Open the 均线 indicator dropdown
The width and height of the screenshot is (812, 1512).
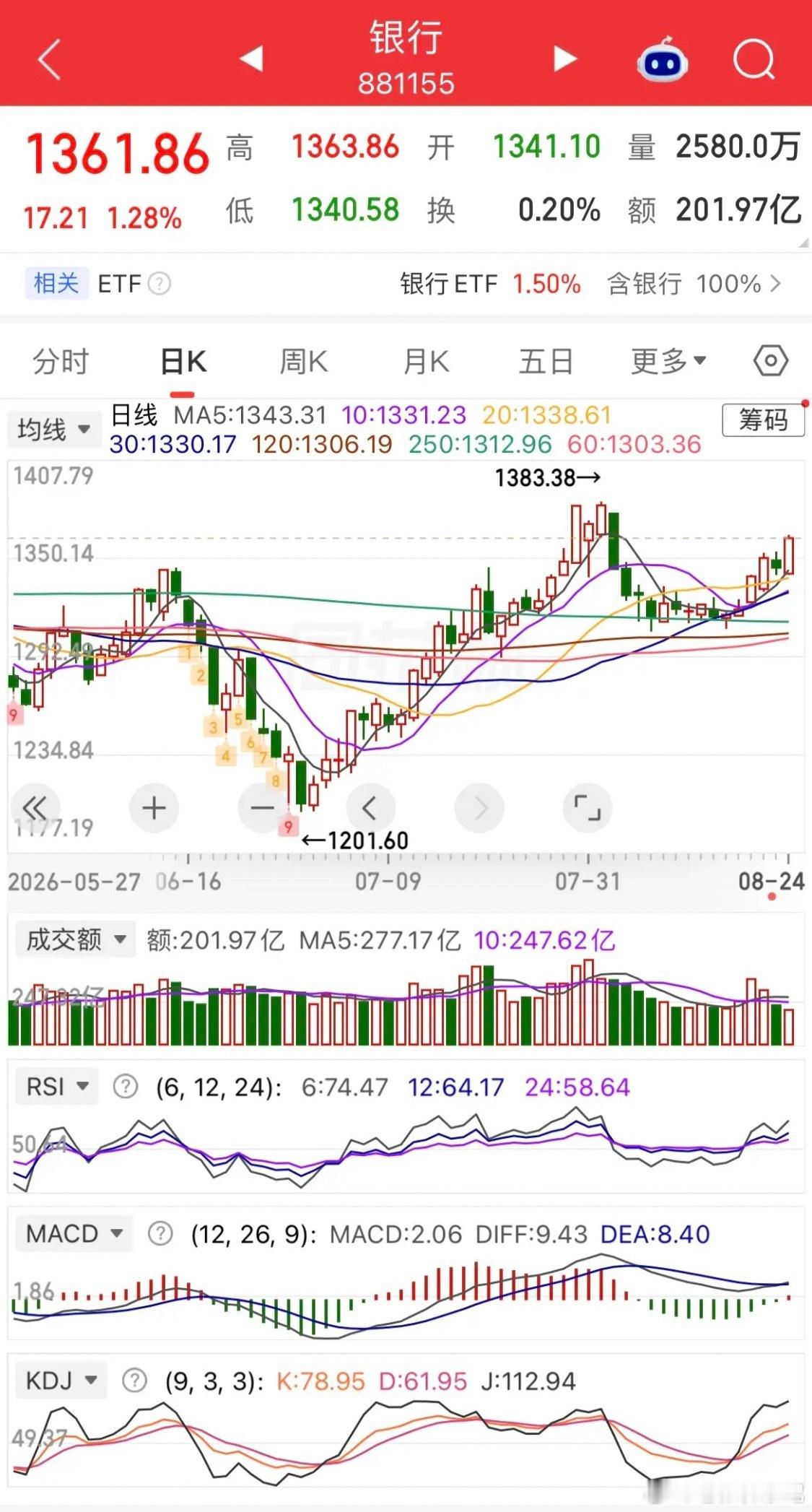[53, 430]
